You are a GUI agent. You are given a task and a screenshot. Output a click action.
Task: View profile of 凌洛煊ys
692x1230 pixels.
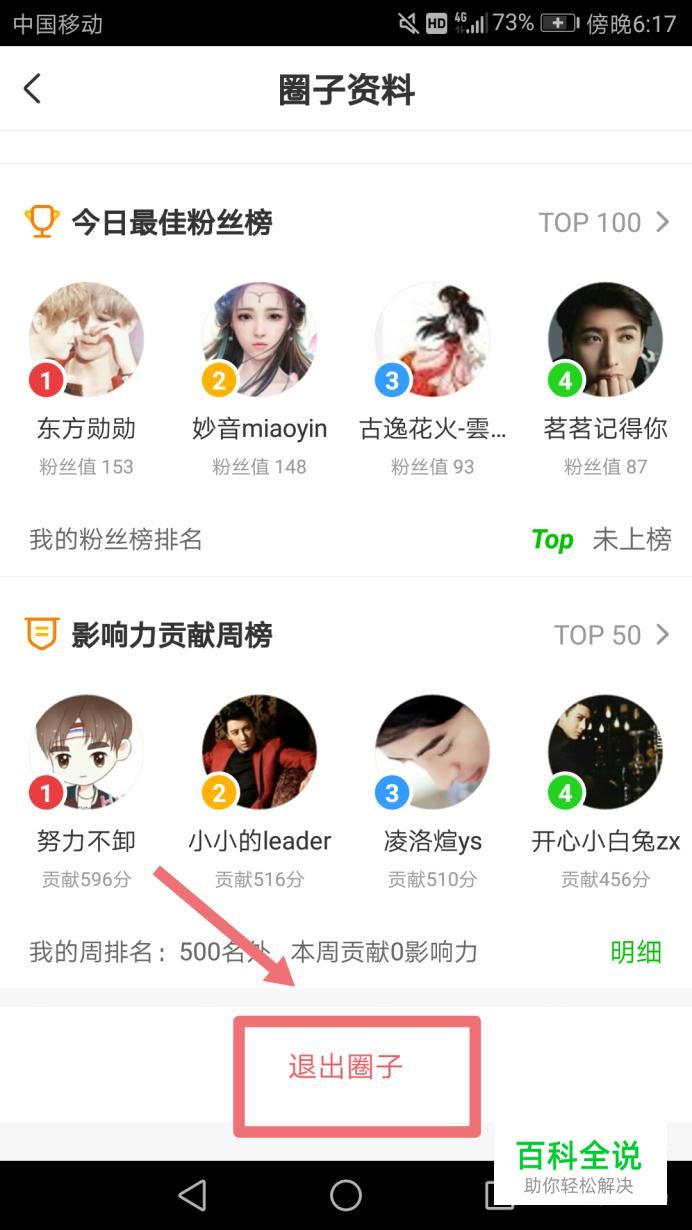(x=432, y=752)
